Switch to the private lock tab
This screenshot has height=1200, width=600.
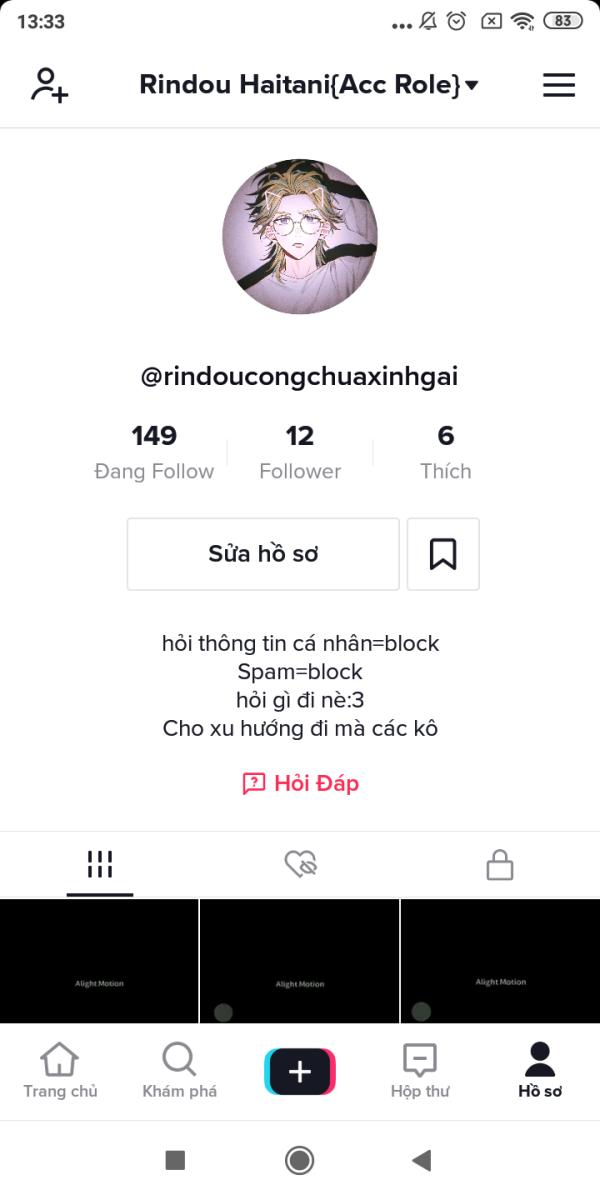click(x=500, y=864)
